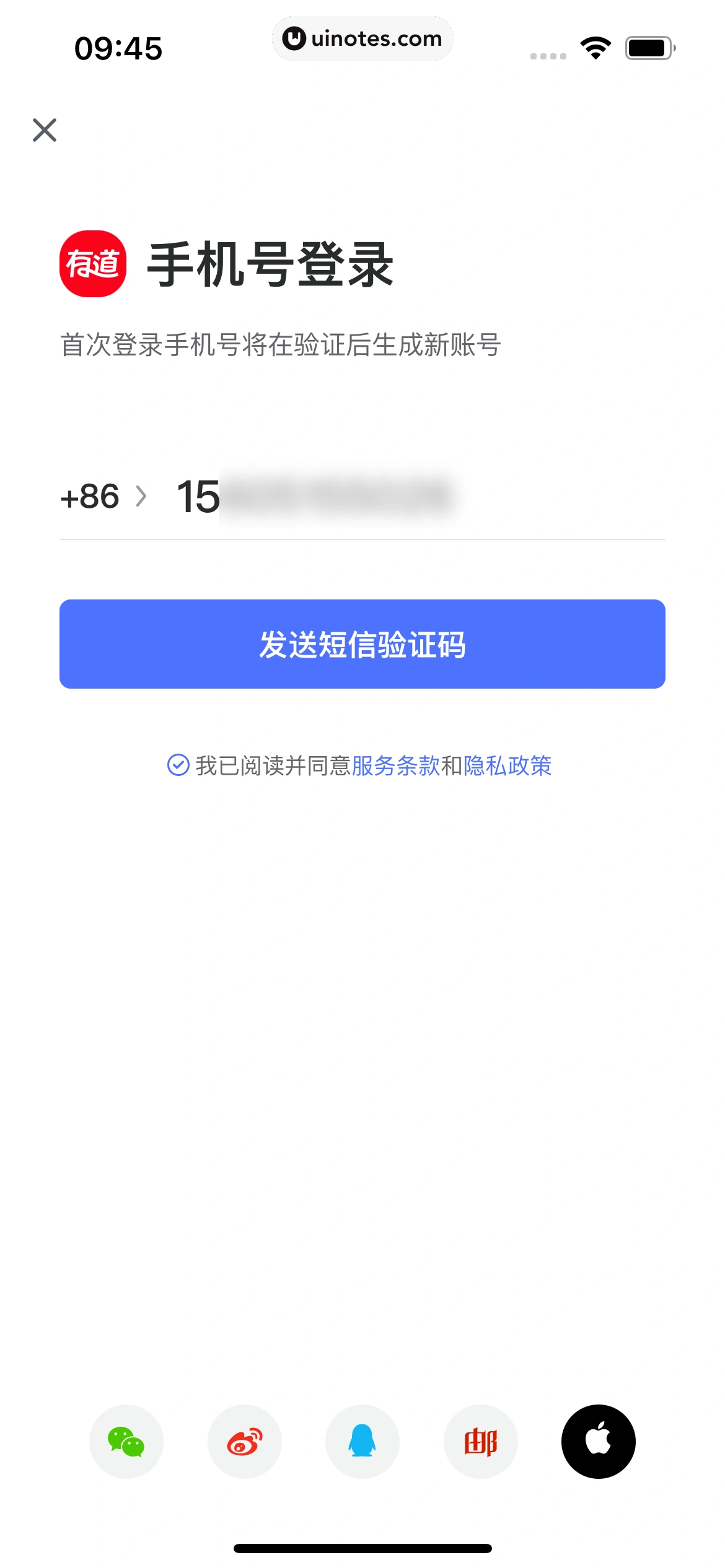
Task: Click the Wi-Fi icon in status bar
Action: (x=595, y=48)
